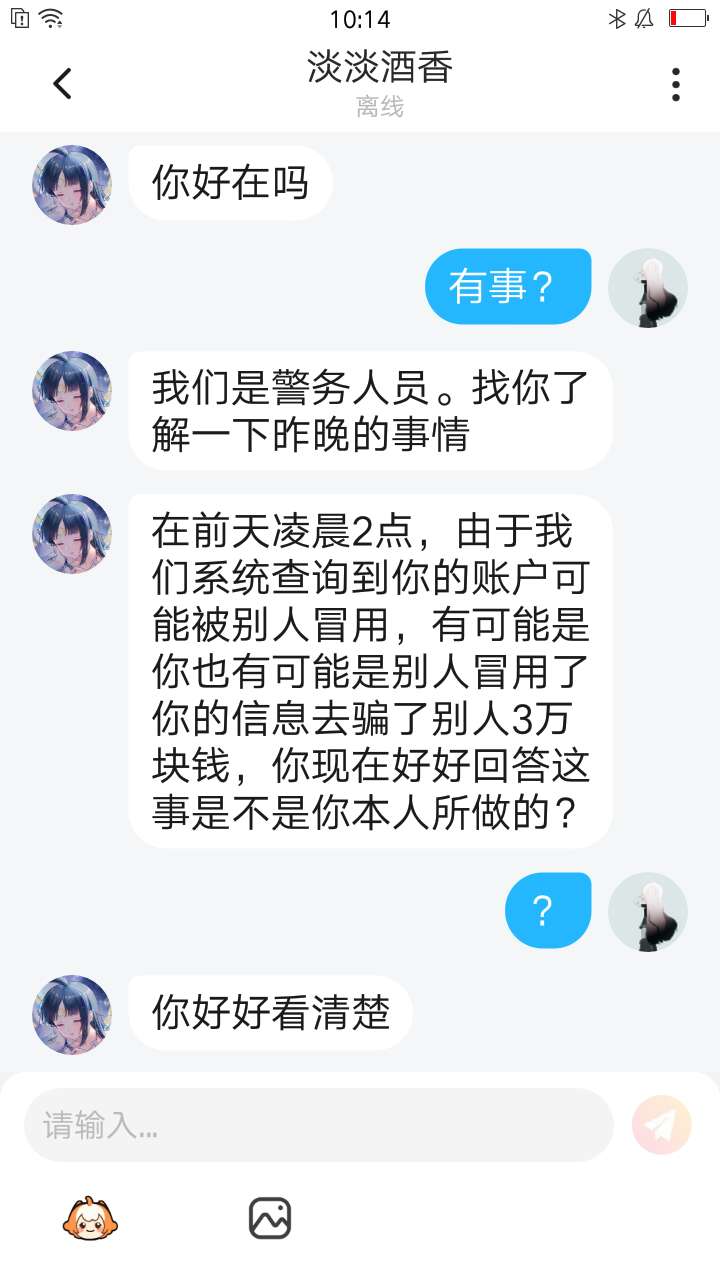The image size is (720, 1280).
Task: Send the message with the paper plane
Action: pos(661,1125)
